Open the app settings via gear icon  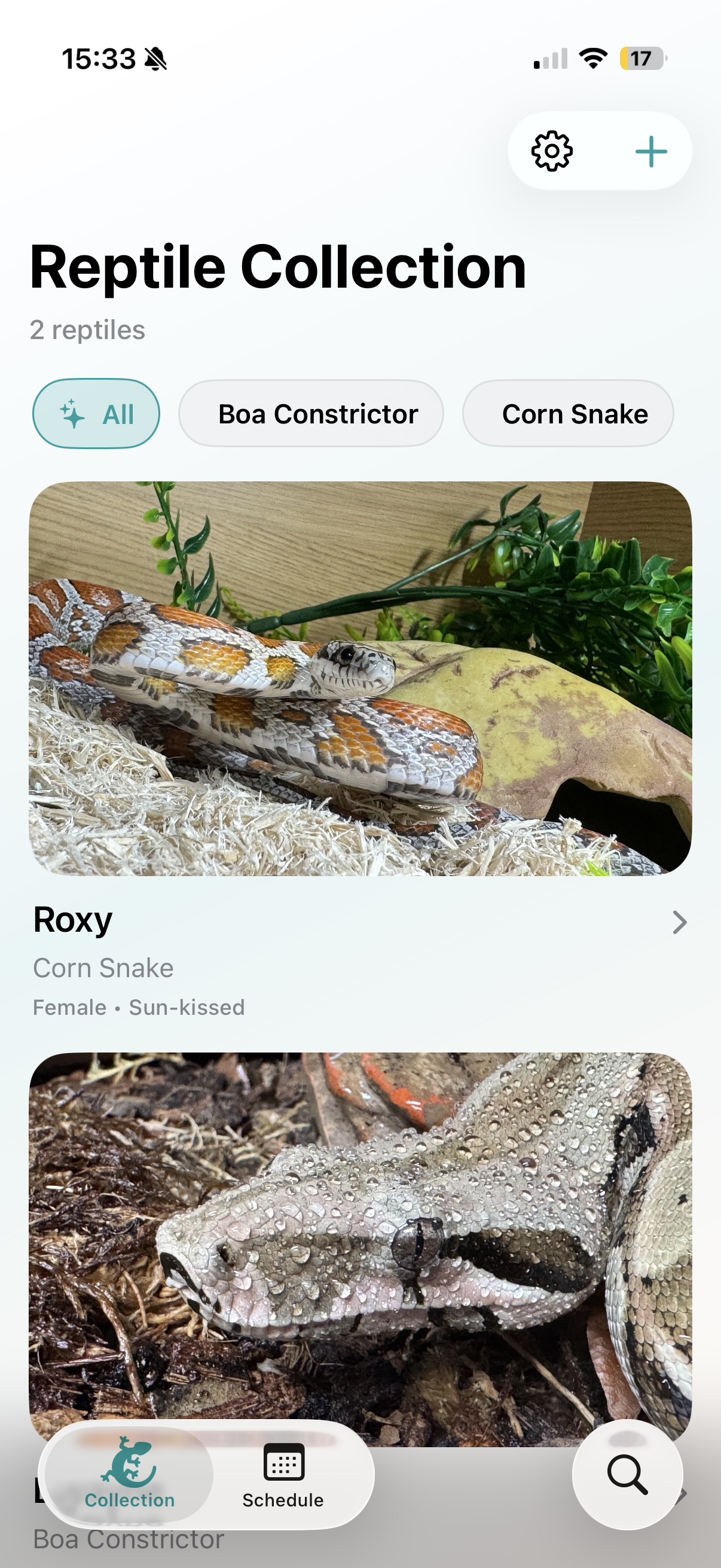click(x=552, y=152)
